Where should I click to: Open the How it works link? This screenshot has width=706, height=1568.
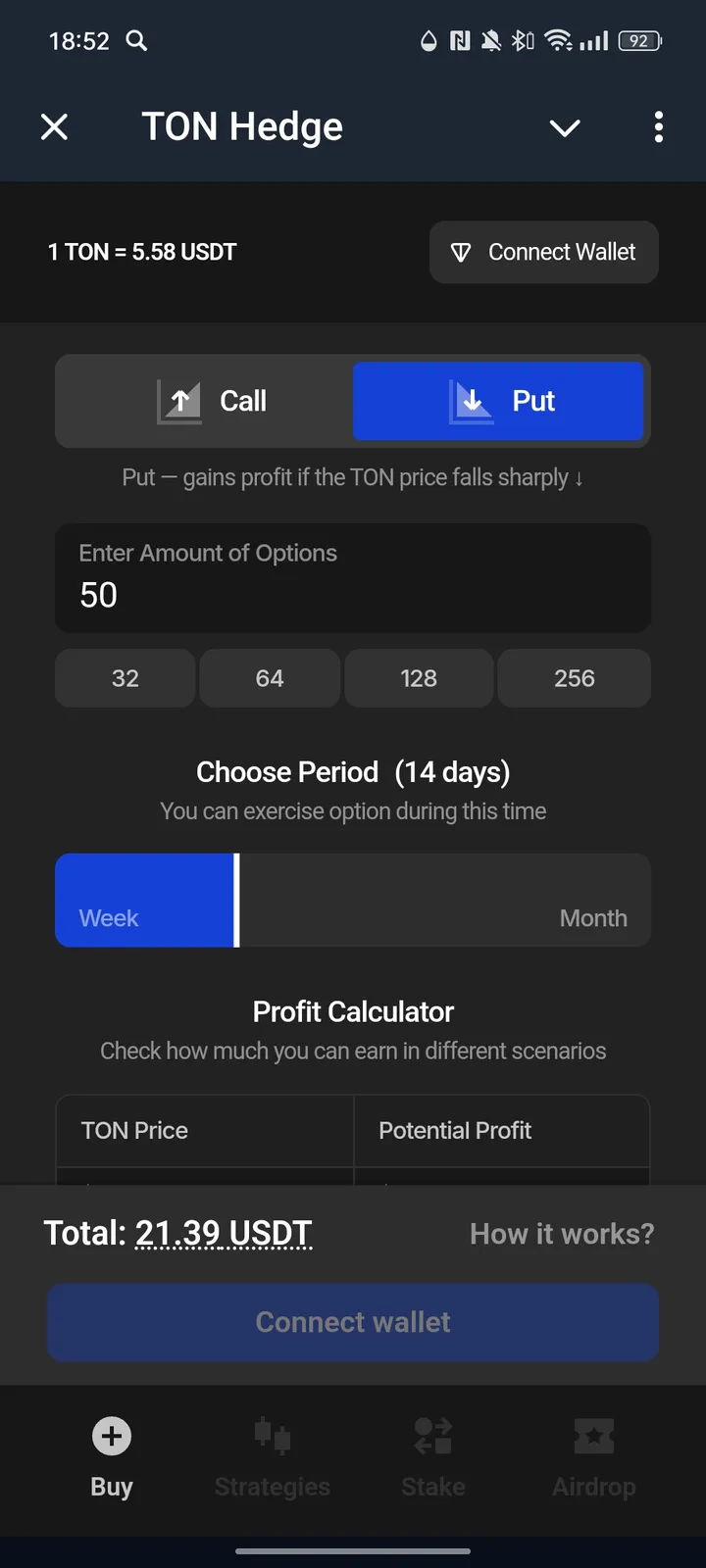tap(562, 1233)
